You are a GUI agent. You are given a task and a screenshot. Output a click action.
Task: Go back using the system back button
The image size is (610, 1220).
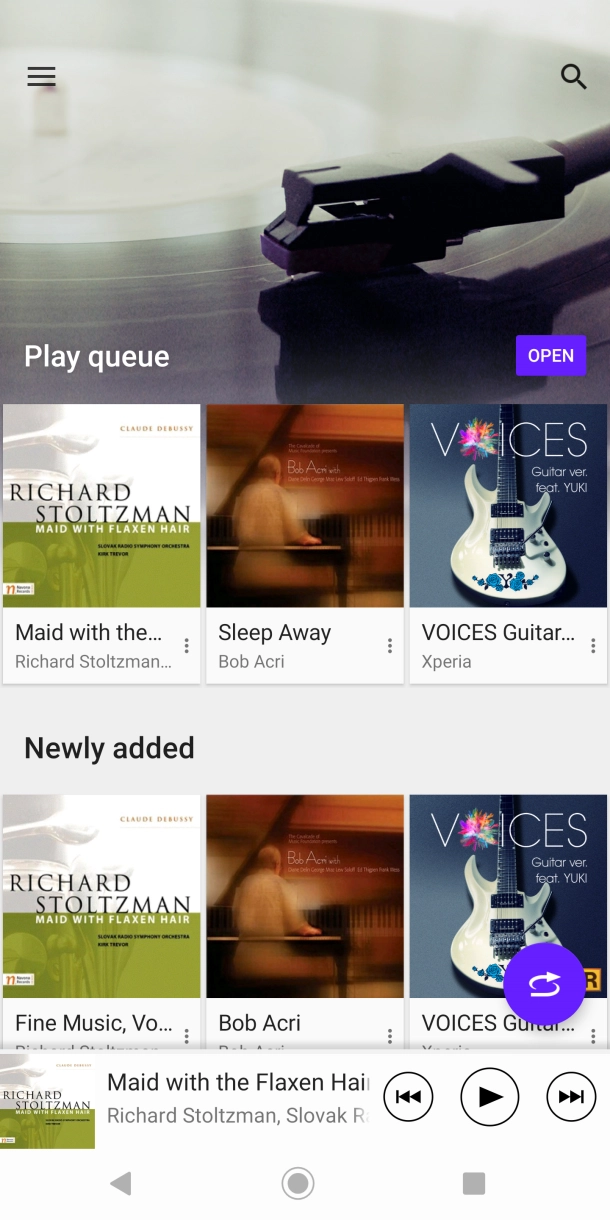[x=121, y=1184]
